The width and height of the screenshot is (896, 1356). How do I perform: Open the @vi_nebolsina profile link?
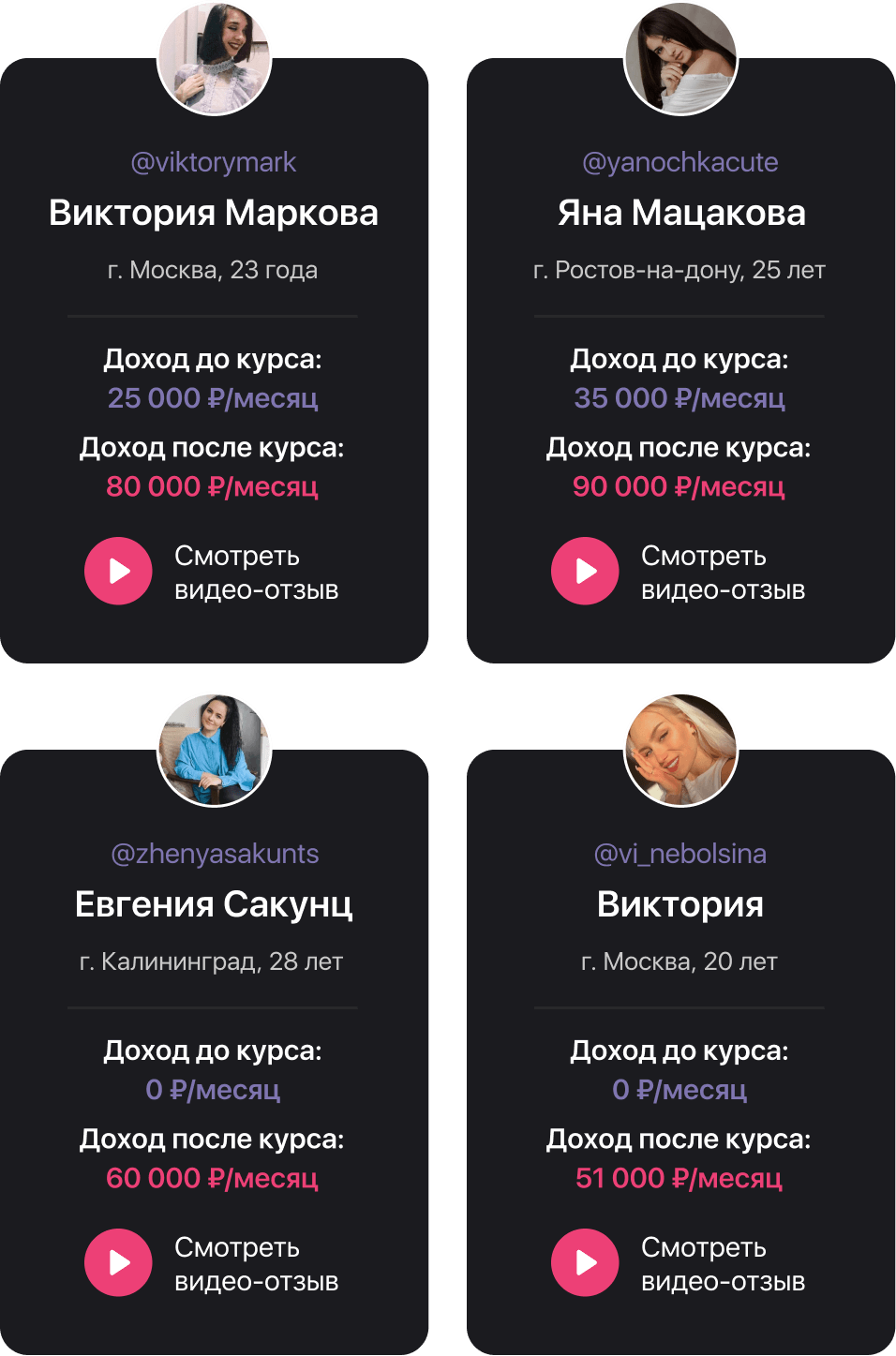pyautogui.click(x=680, y=854)
